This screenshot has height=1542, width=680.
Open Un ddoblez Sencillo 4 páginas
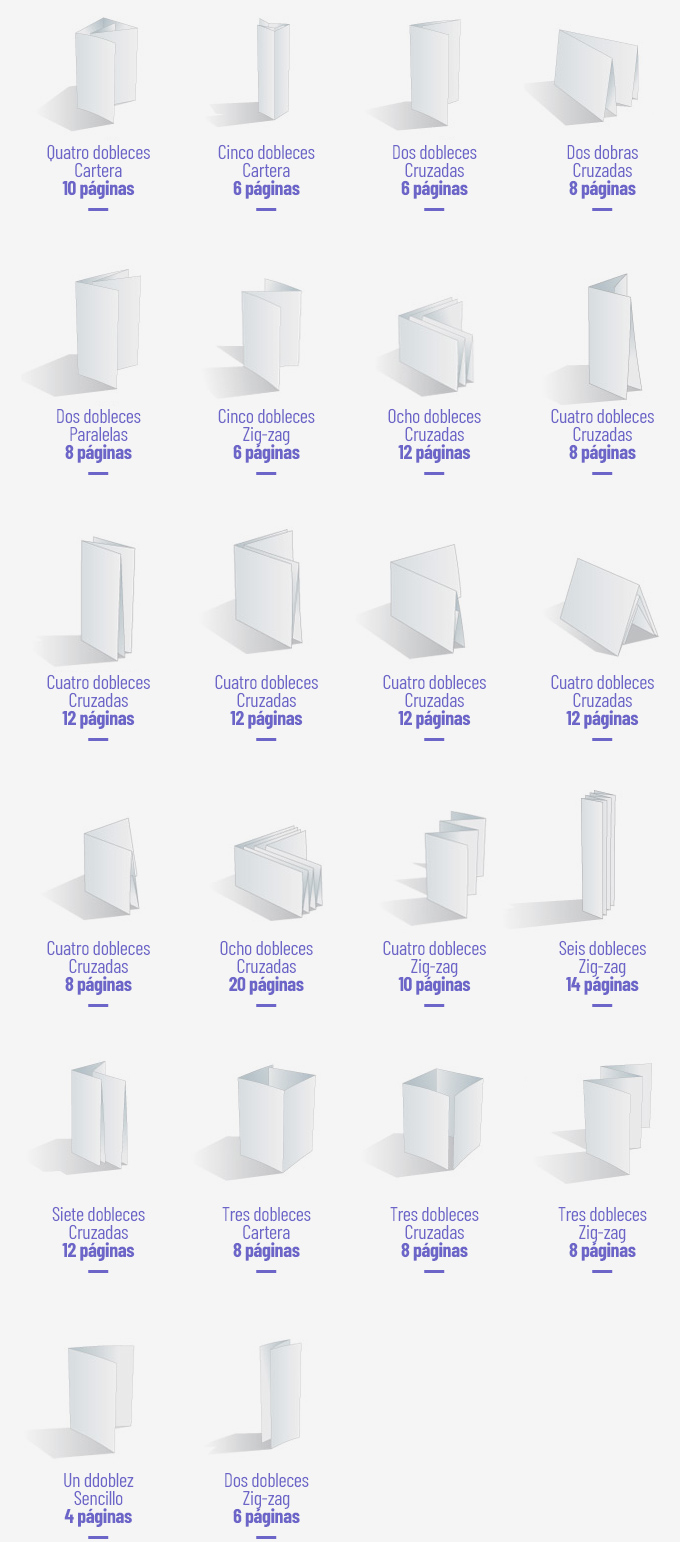(x=98, y=1398)
